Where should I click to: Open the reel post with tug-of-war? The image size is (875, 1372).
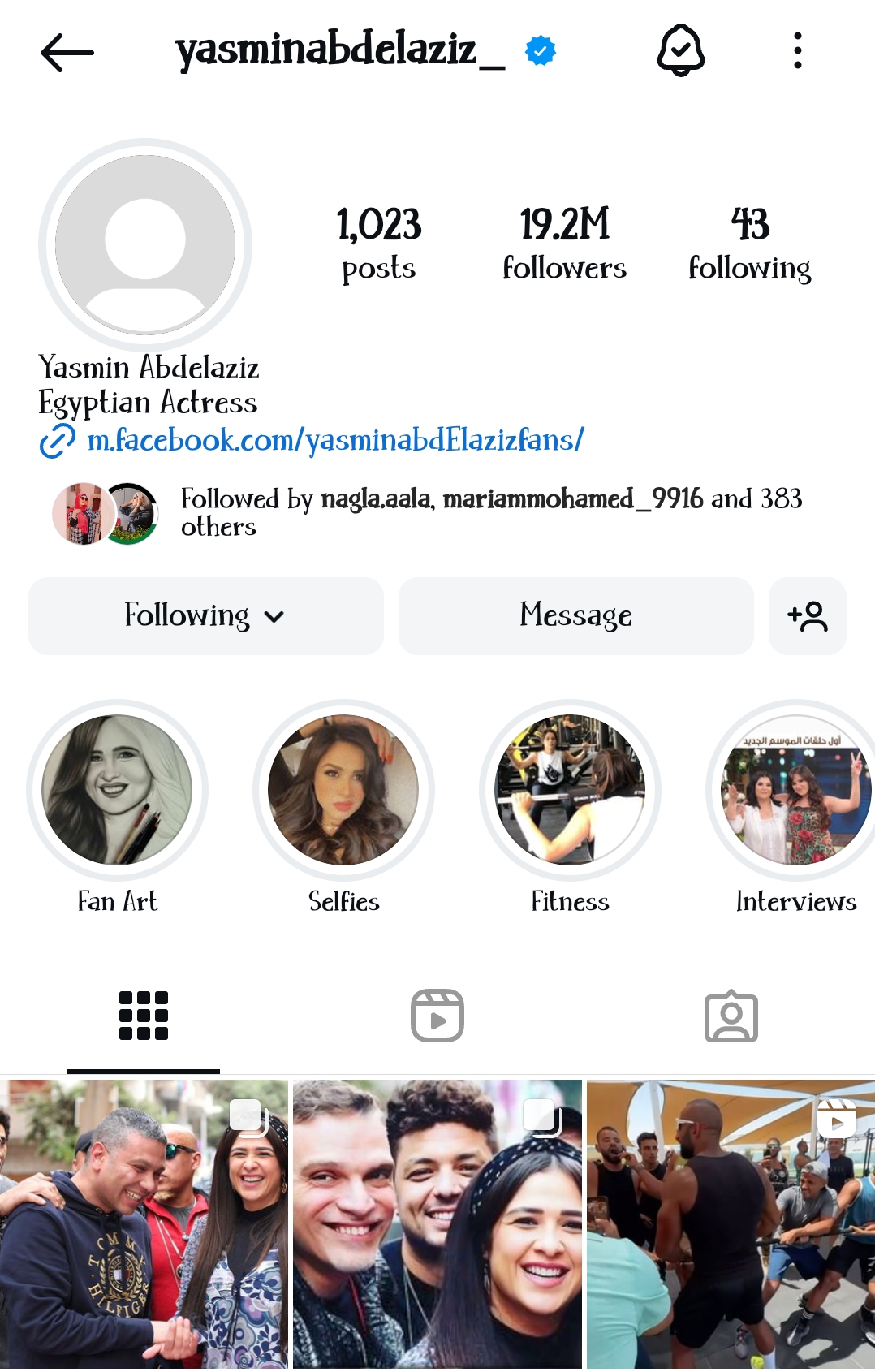pos(731,1223)
